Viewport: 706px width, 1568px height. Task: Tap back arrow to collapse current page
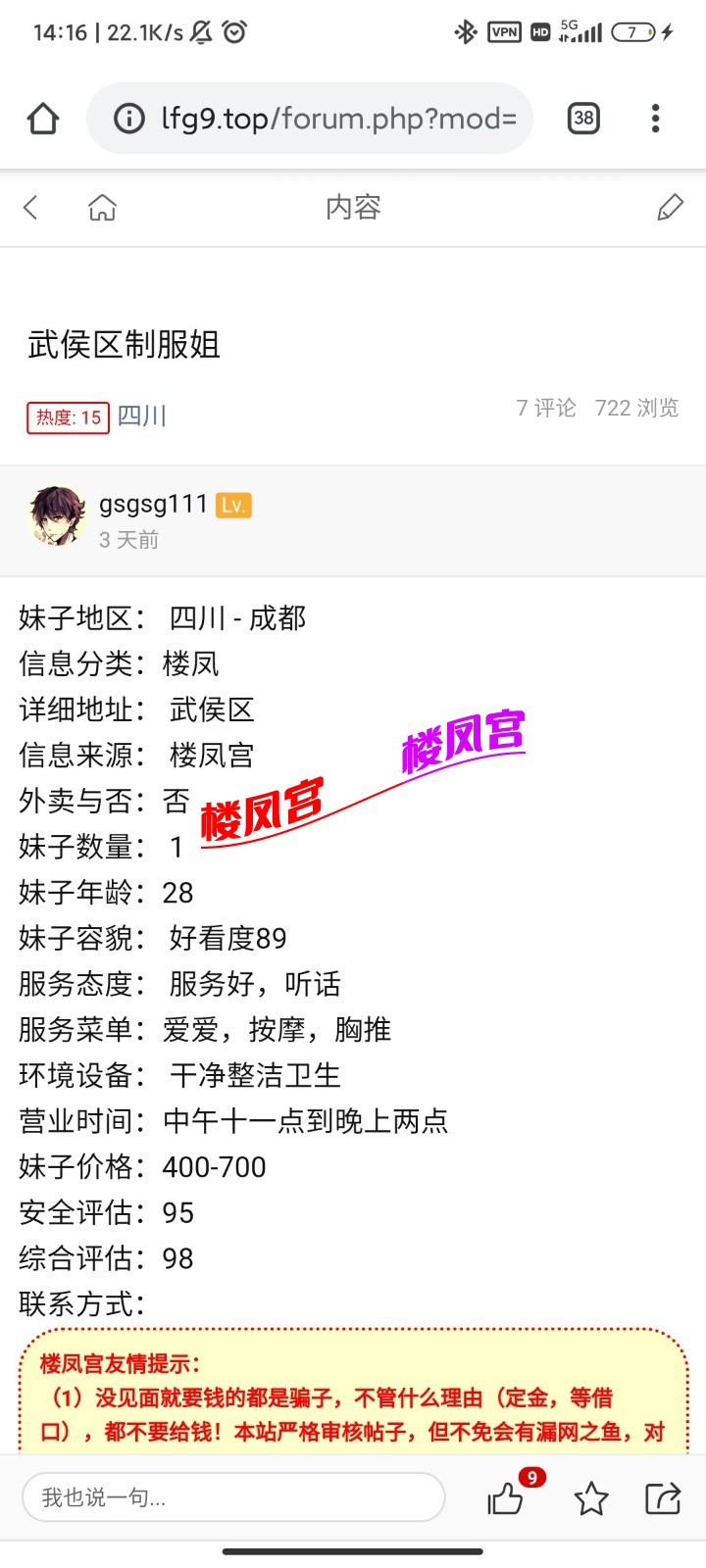coord(29,207)
